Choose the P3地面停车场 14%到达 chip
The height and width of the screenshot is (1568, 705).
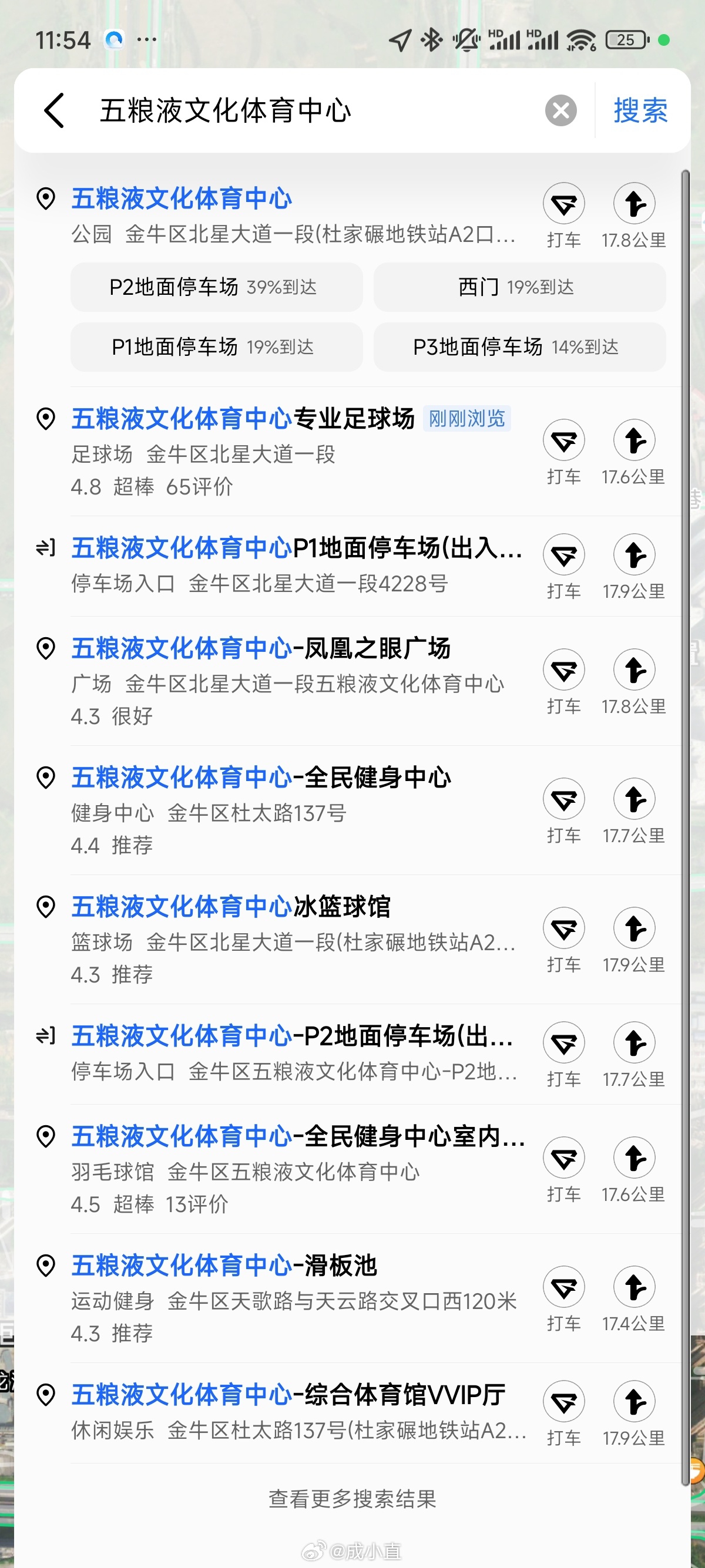[x=519, y=347]
